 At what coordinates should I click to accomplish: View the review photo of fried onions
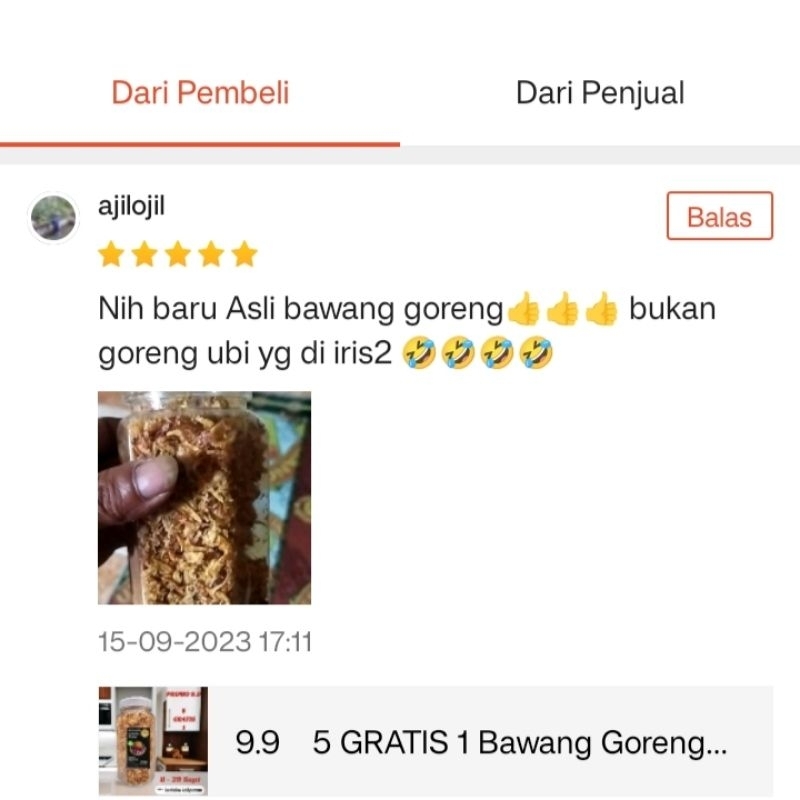tap(204, 497)
